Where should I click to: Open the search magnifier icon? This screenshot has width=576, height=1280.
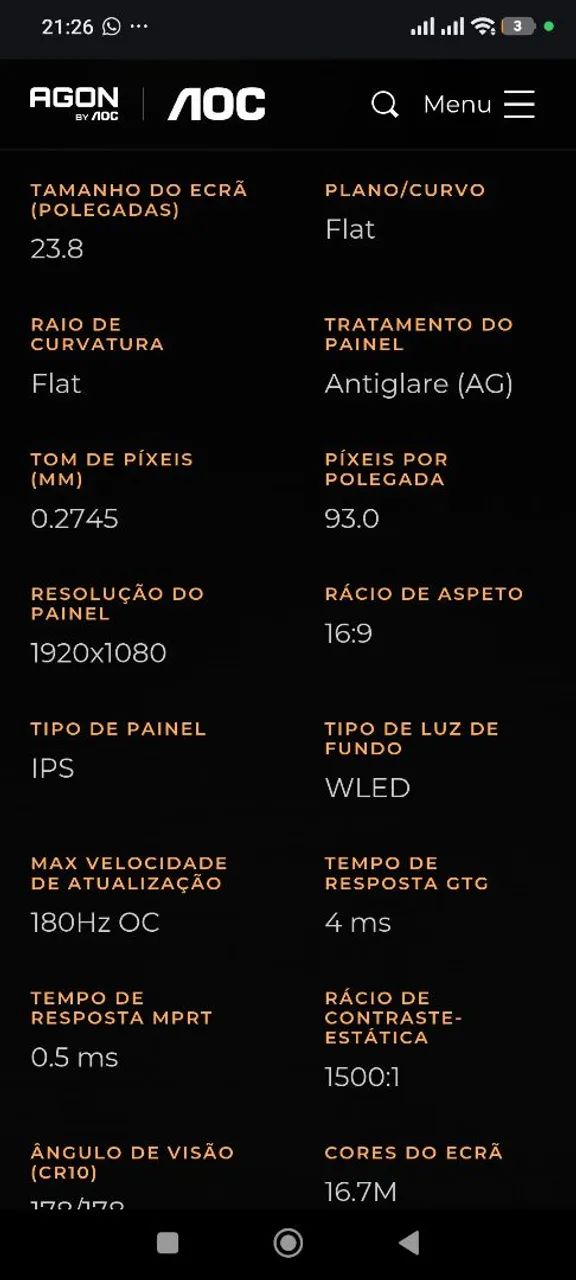pos(385,104)
